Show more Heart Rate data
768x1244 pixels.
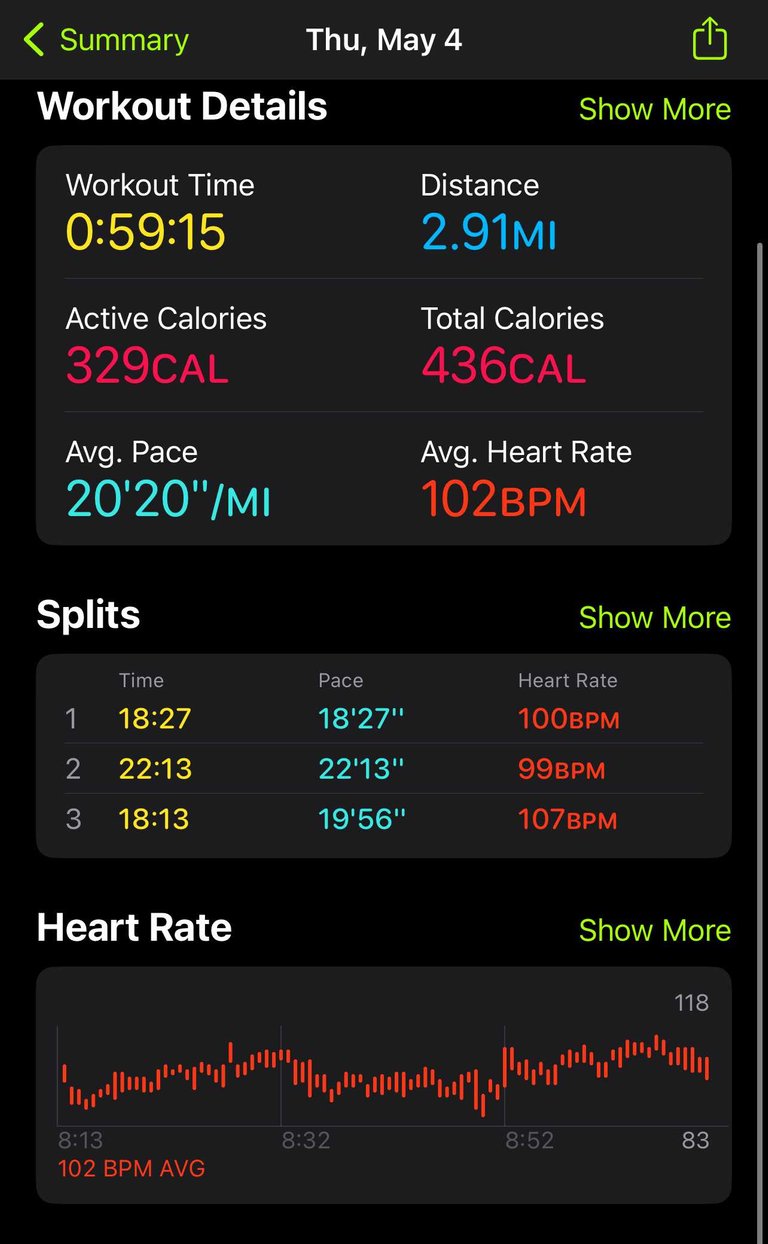coord(655,930)
